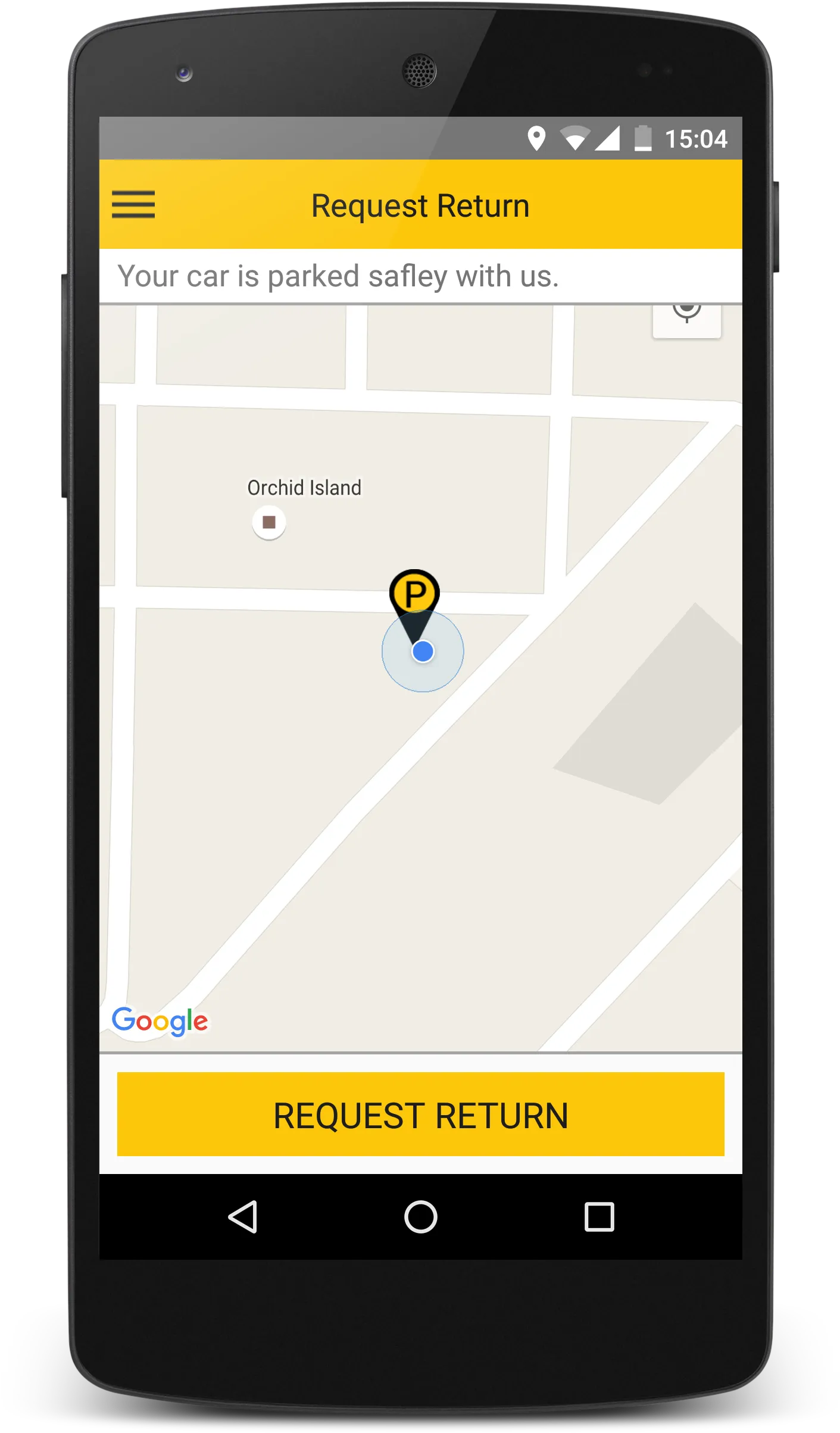Screen dimensions: 840x1433
Task: Tap the Orchid Island map place marker
Action: pyautogui.click(x=269, y=522)
